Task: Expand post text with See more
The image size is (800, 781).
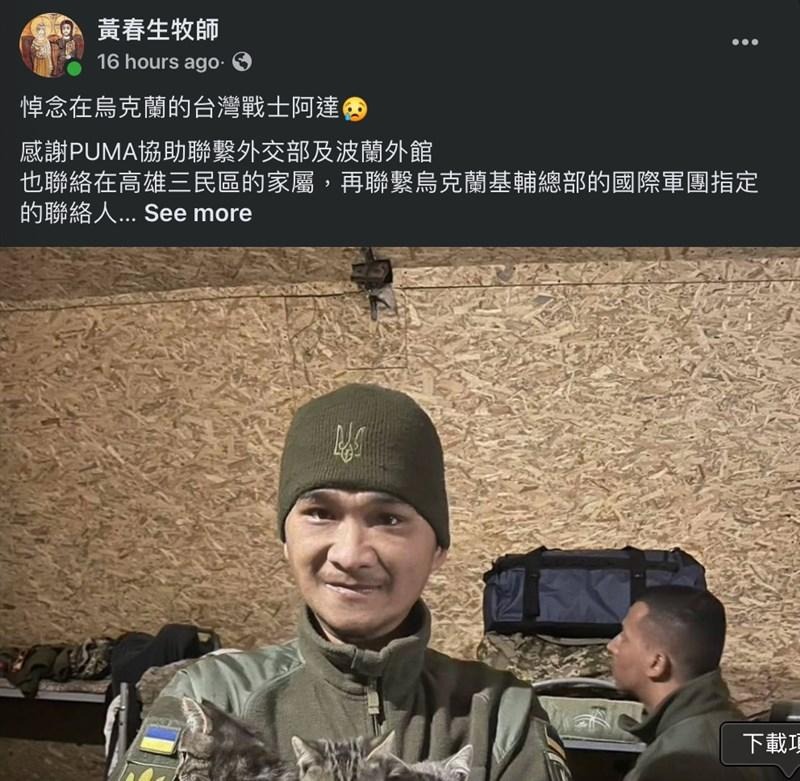Action: (x=198, y=213)
